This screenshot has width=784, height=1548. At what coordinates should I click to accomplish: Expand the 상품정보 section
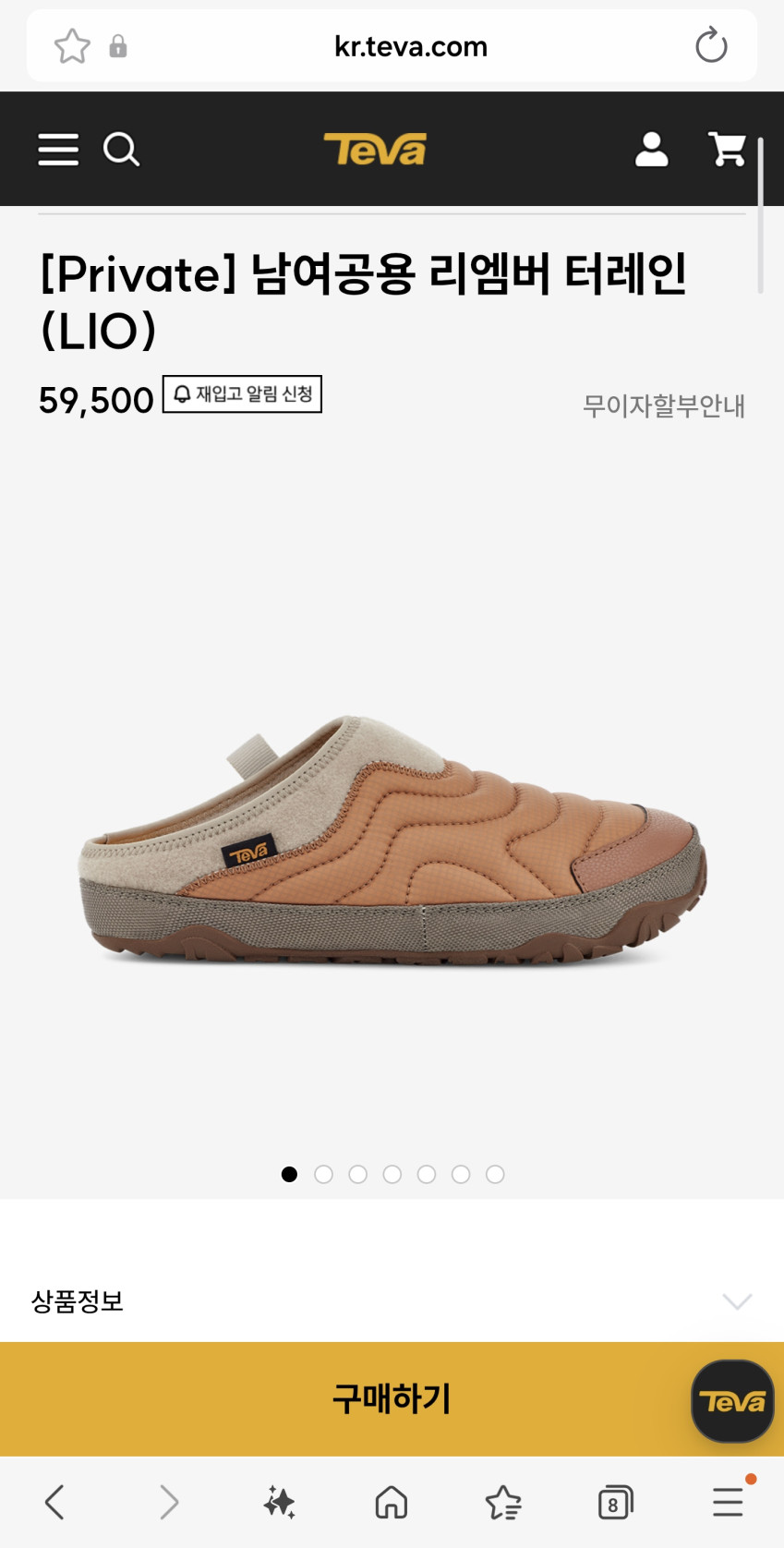[392, 1301]
